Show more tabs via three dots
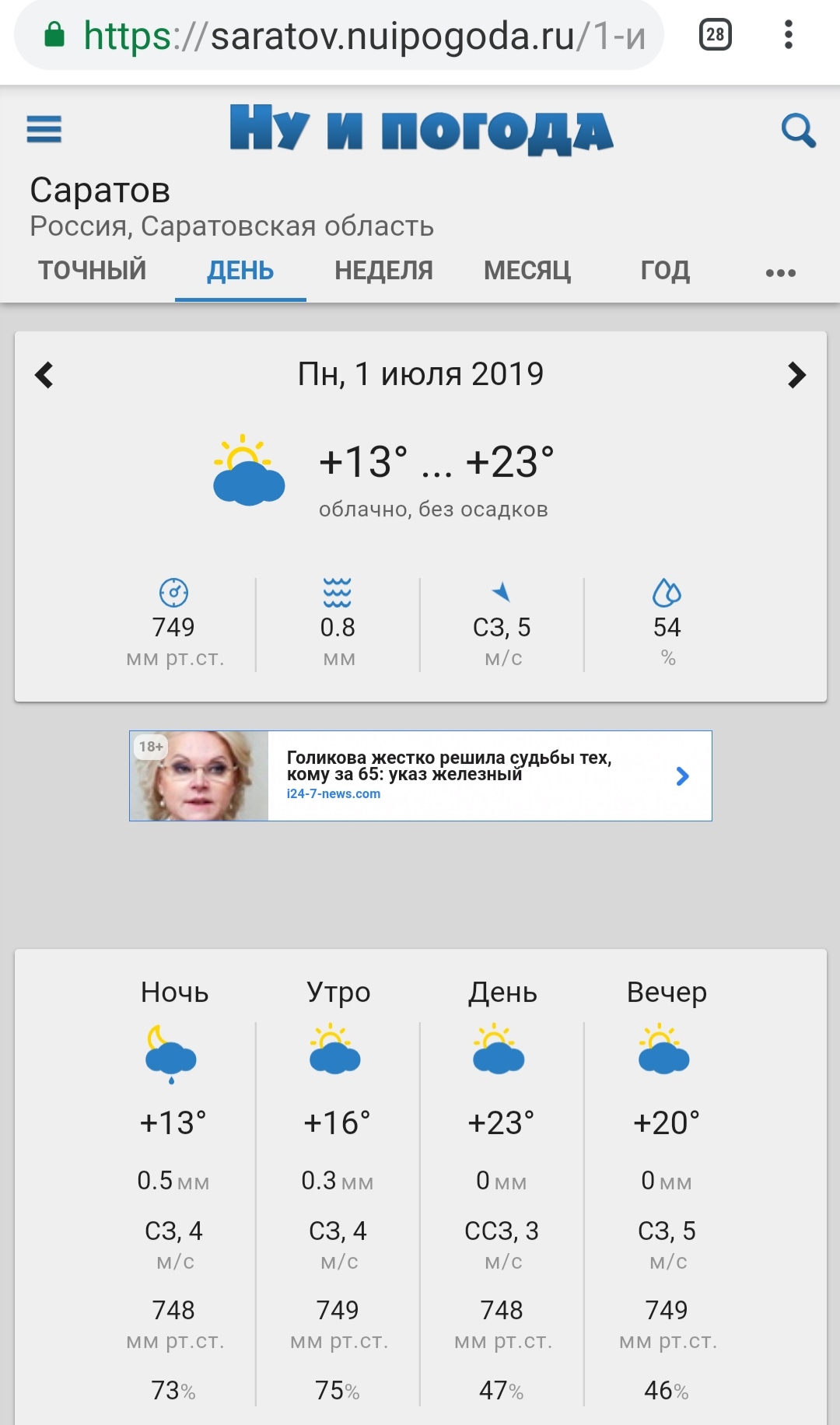The height and width of the screenshot is (1425, 840). (x=780, y=272)
